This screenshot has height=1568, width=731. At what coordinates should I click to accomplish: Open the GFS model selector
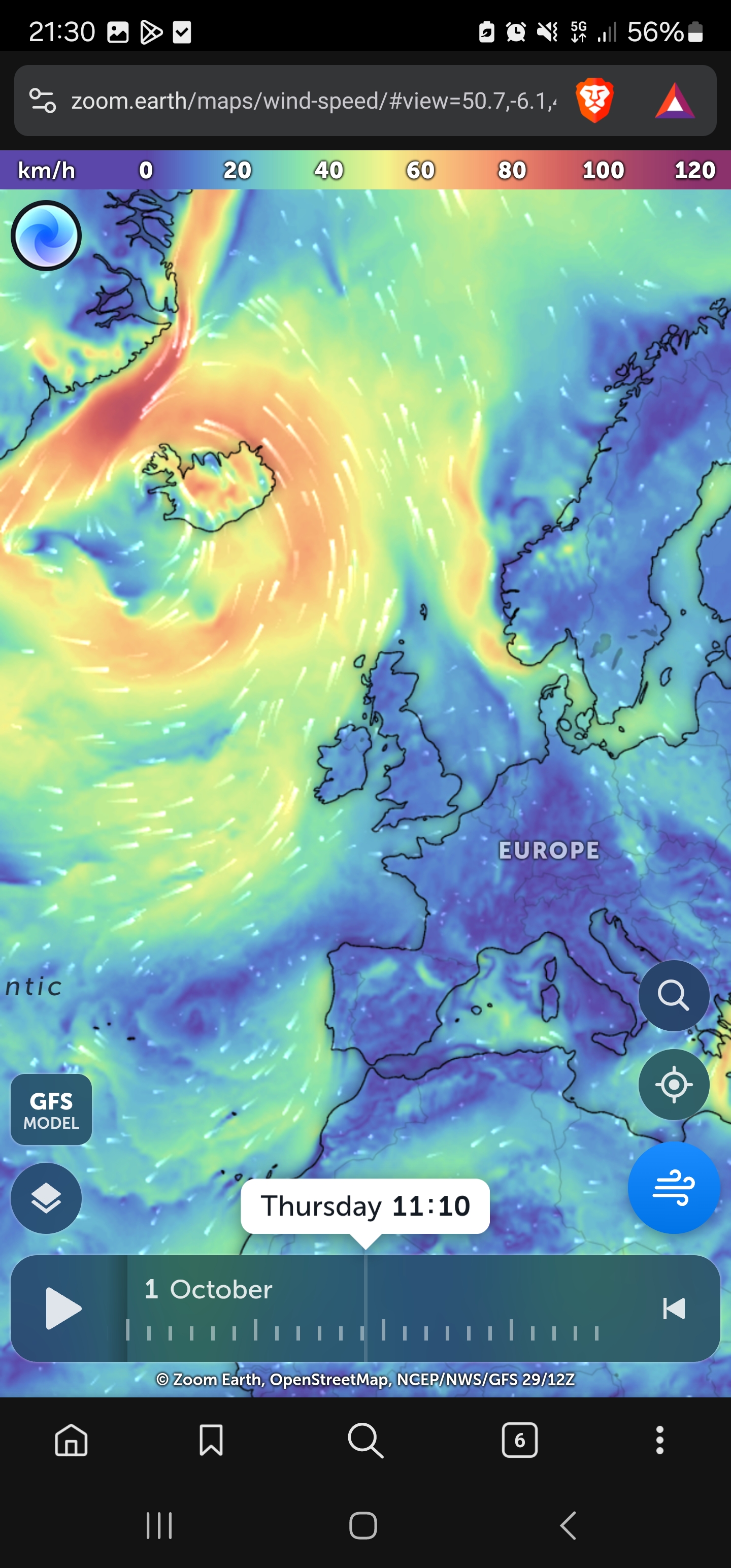pyautogui.click(x=51, y=1109)
